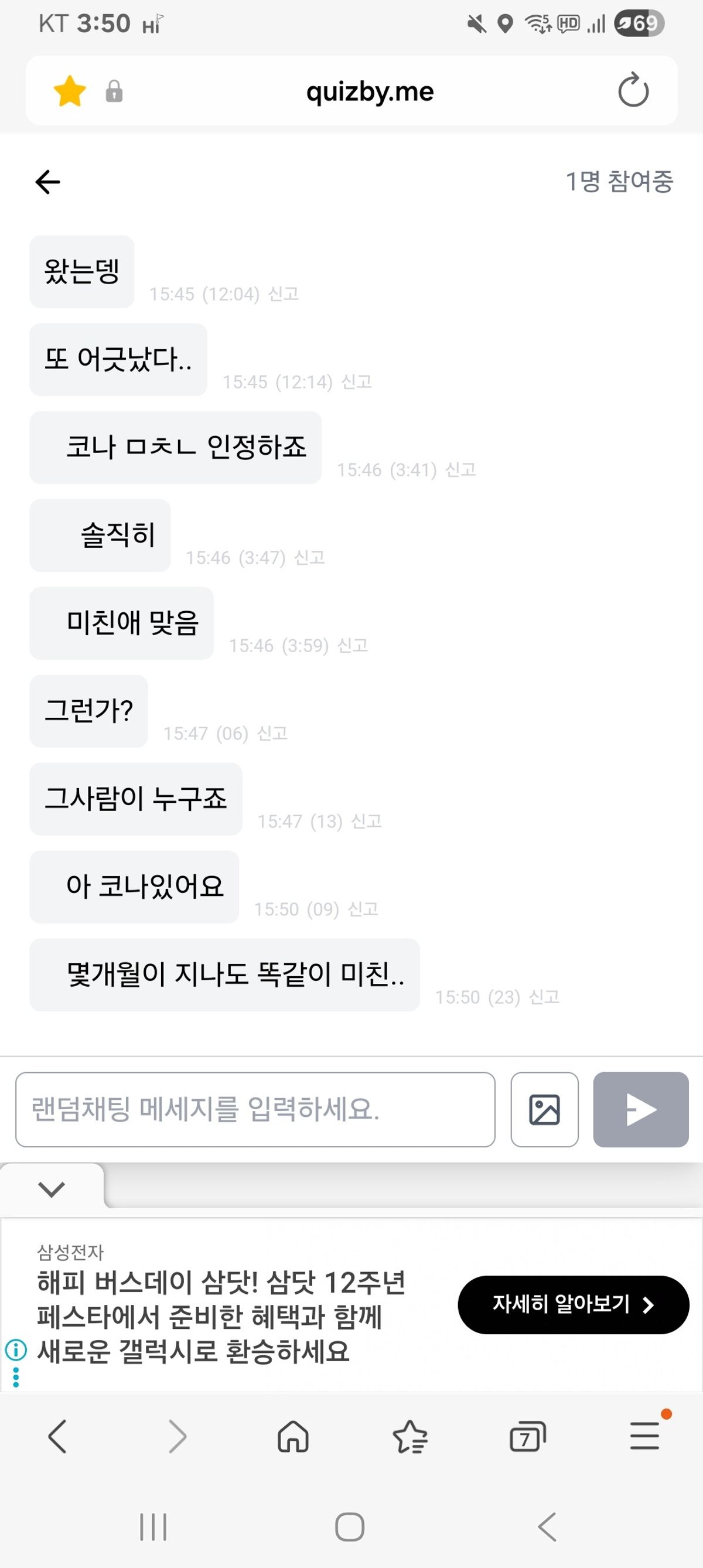Screen dimensions: 703x1568
Task: Tap the yellow bookmark star icon
Action: pos(70,91)
